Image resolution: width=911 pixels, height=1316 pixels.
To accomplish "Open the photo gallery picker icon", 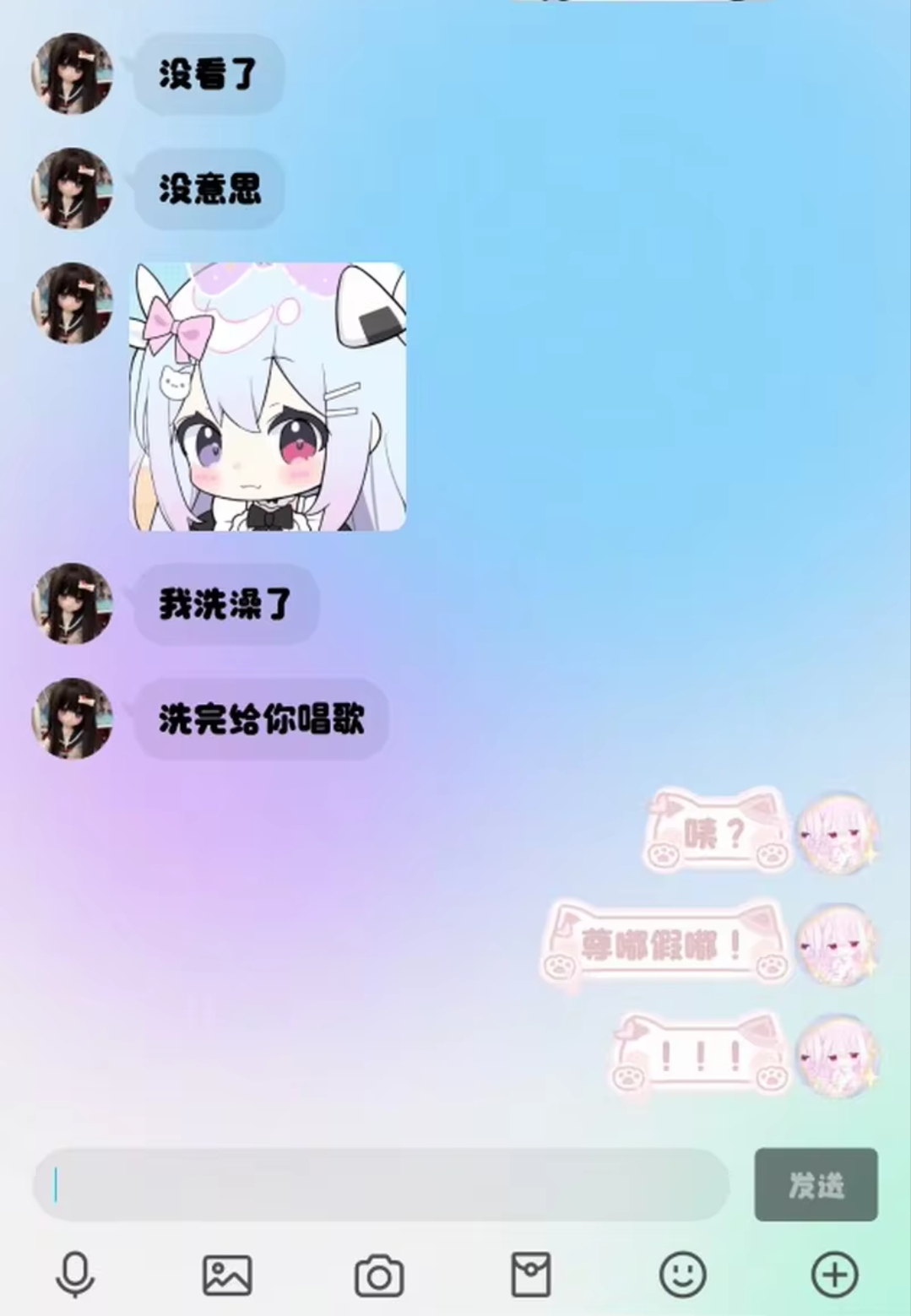I will click(227, 1275).
